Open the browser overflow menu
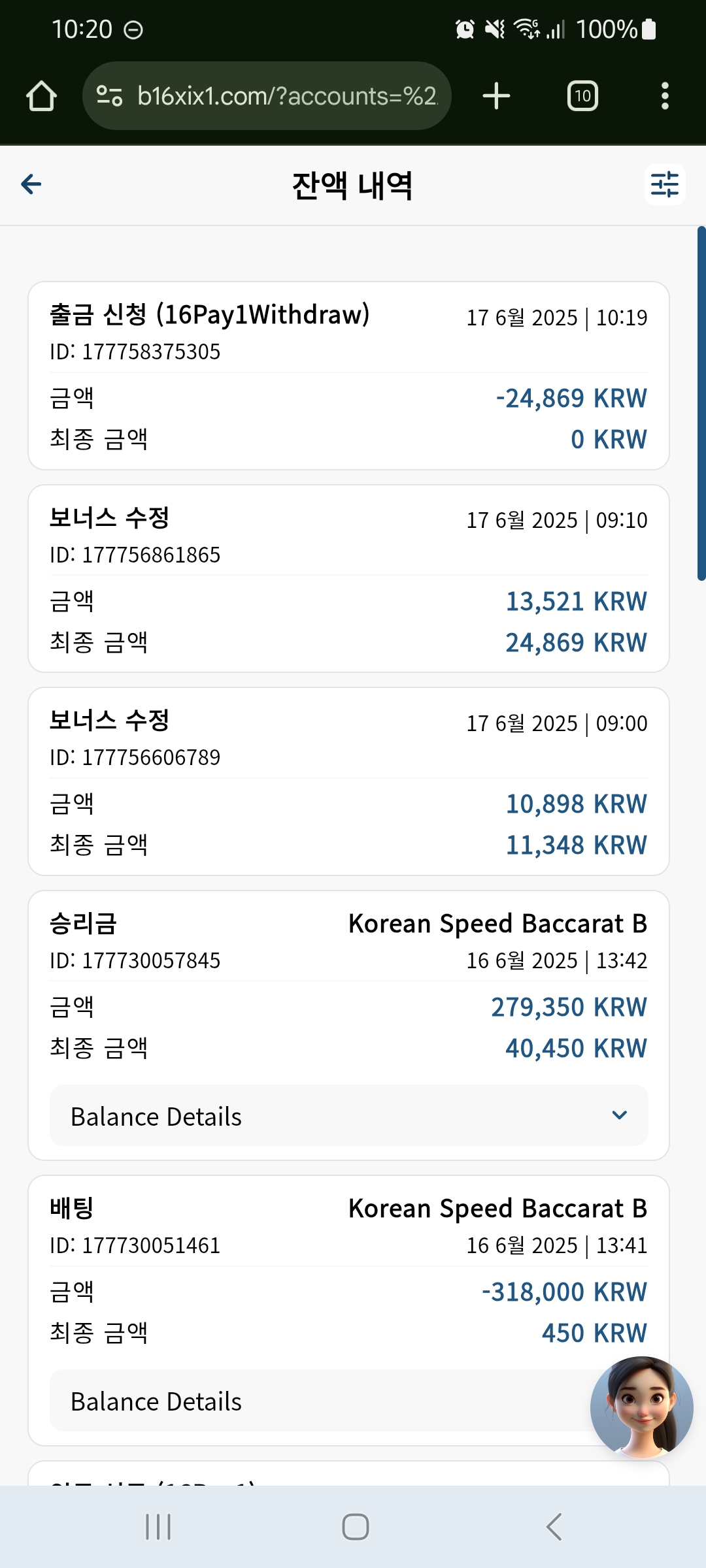 [665, 96]
